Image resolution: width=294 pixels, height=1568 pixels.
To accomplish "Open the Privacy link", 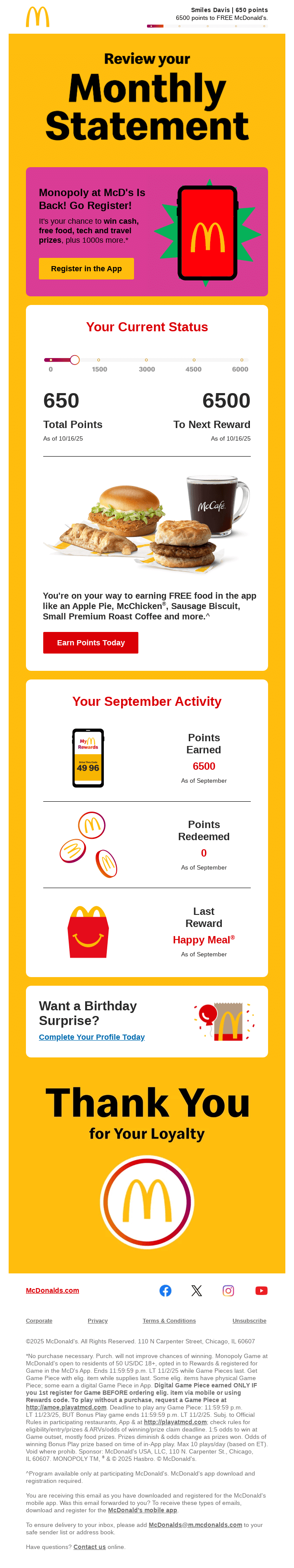I will click(x=97, y=1320).
